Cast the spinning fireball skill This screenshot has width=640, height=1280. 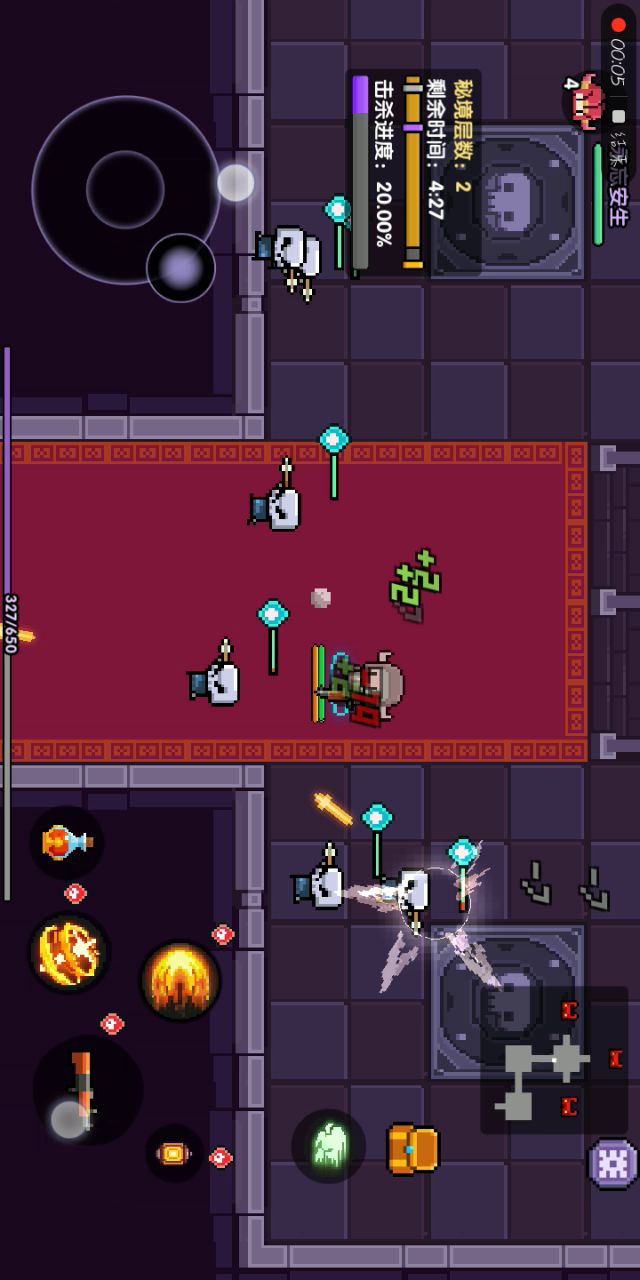tap(69, 952)
